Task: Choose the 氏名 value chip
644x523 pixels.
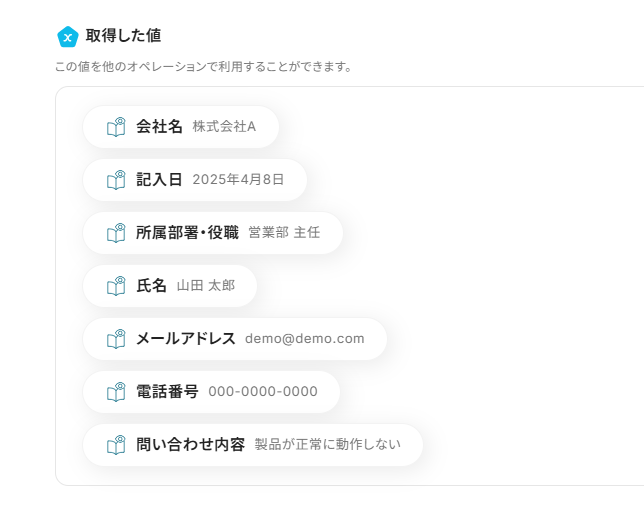Action: [170, 286]
